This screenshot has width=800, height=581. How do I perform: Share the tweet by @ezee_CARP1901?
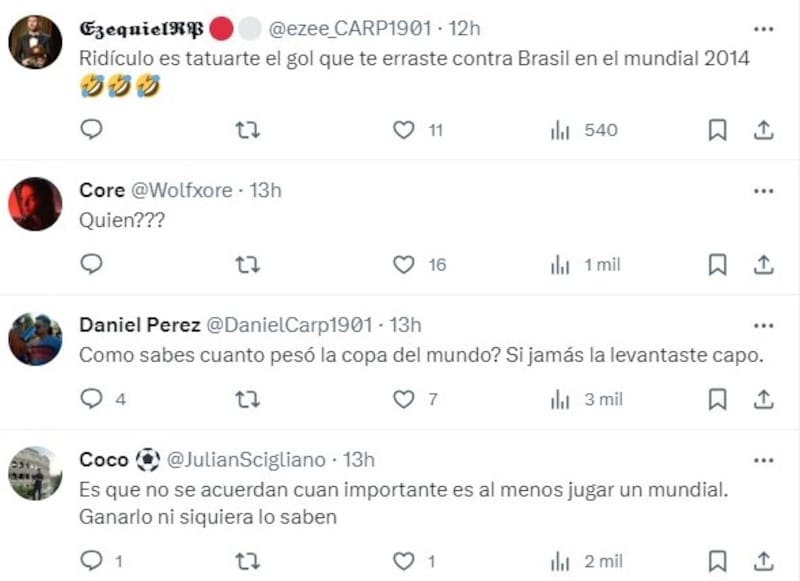point(763,130)
